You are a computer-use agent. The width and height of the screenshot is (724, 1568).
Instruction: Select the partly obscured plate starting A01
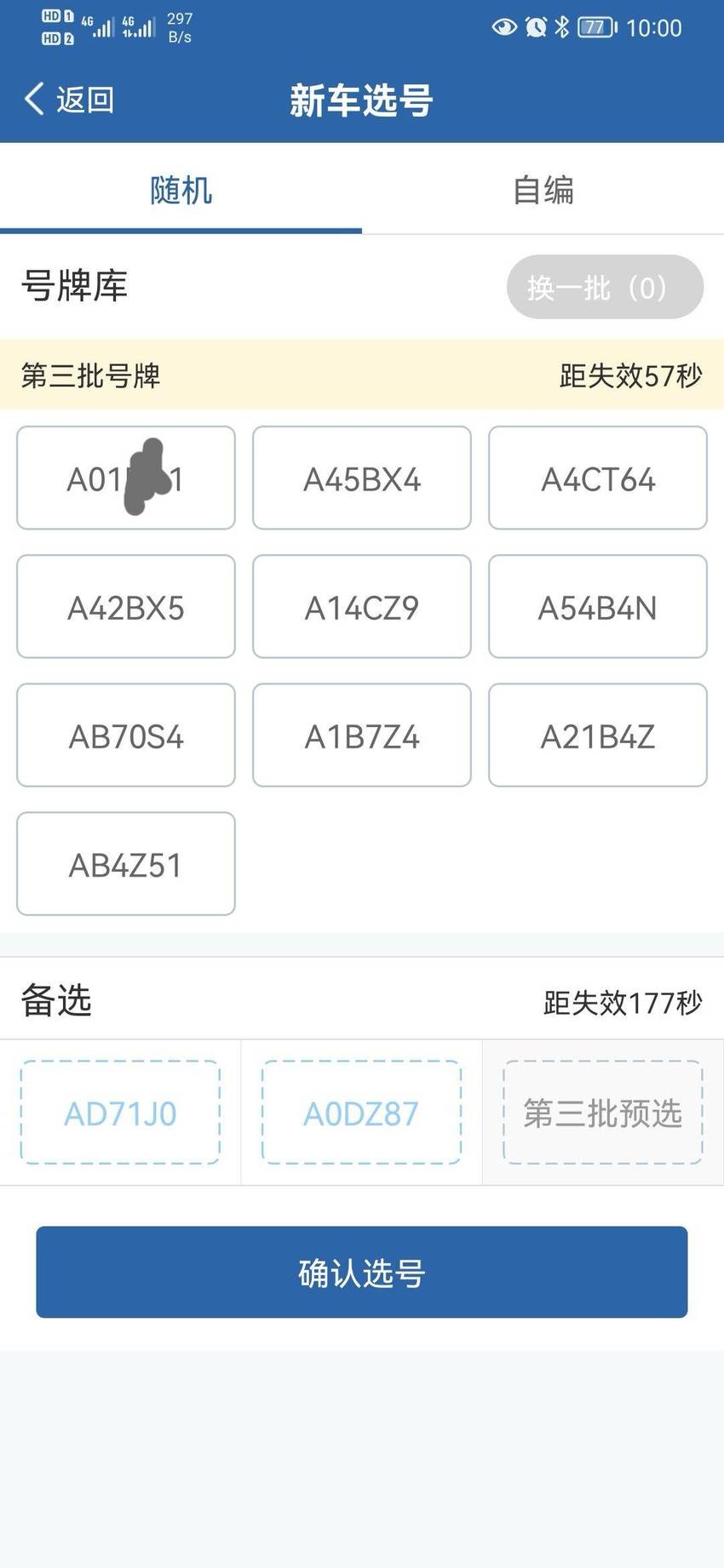(x=126, y=478)
